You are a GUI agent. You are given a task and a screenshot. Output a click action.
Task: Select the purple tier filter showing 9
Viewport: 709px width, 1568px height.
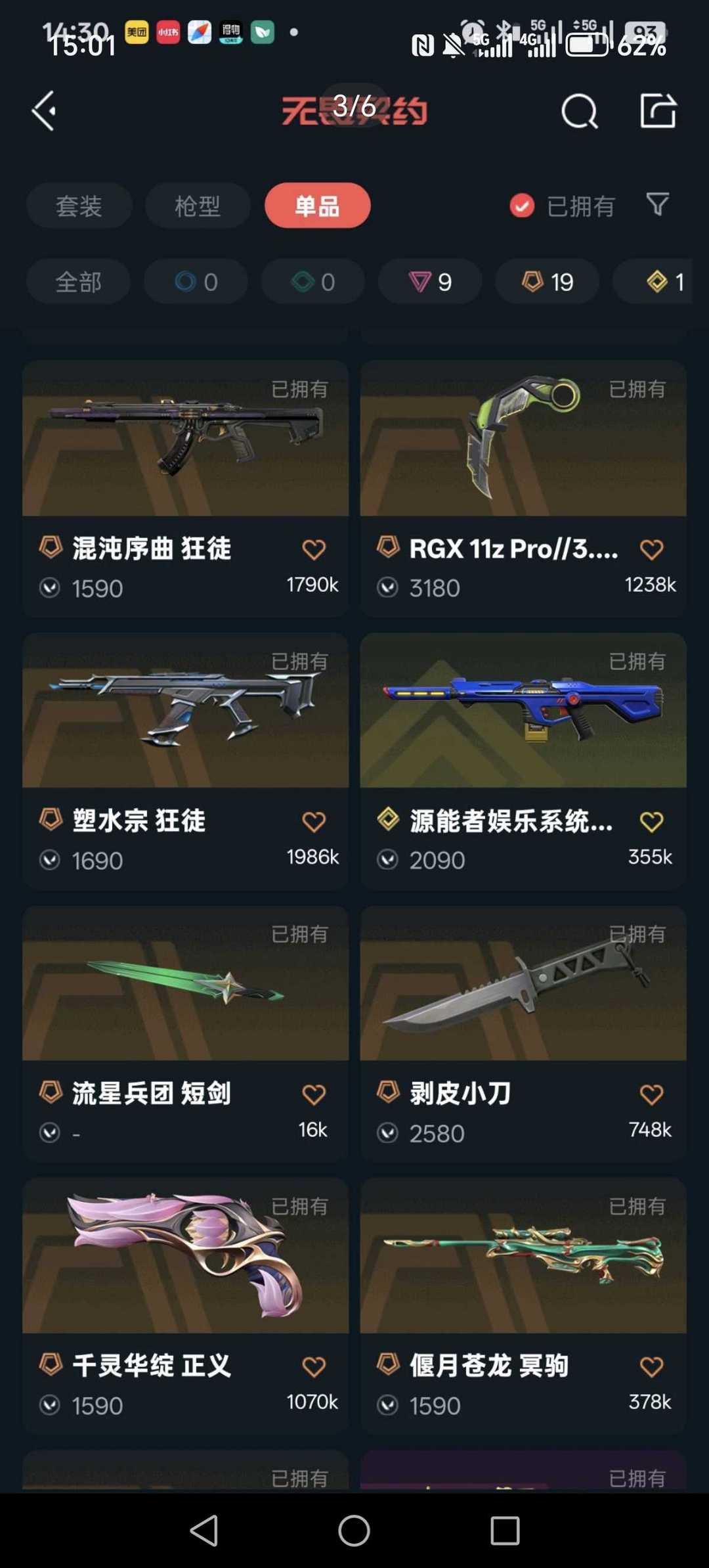click(430, 281)
